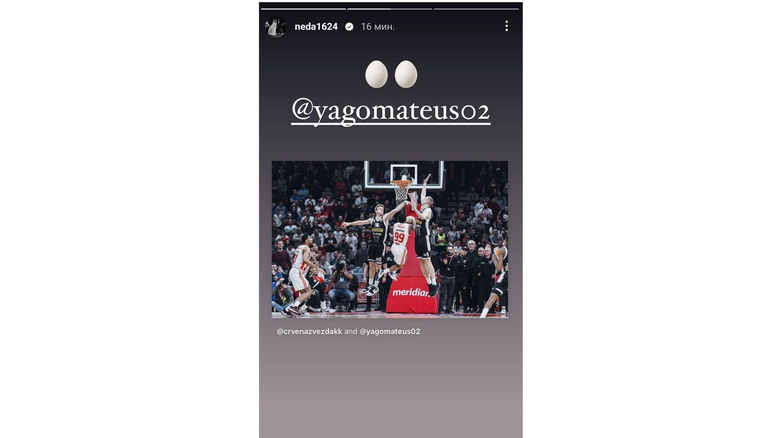
Task: Open the reshared basketball post
Action: pos(390,239)
